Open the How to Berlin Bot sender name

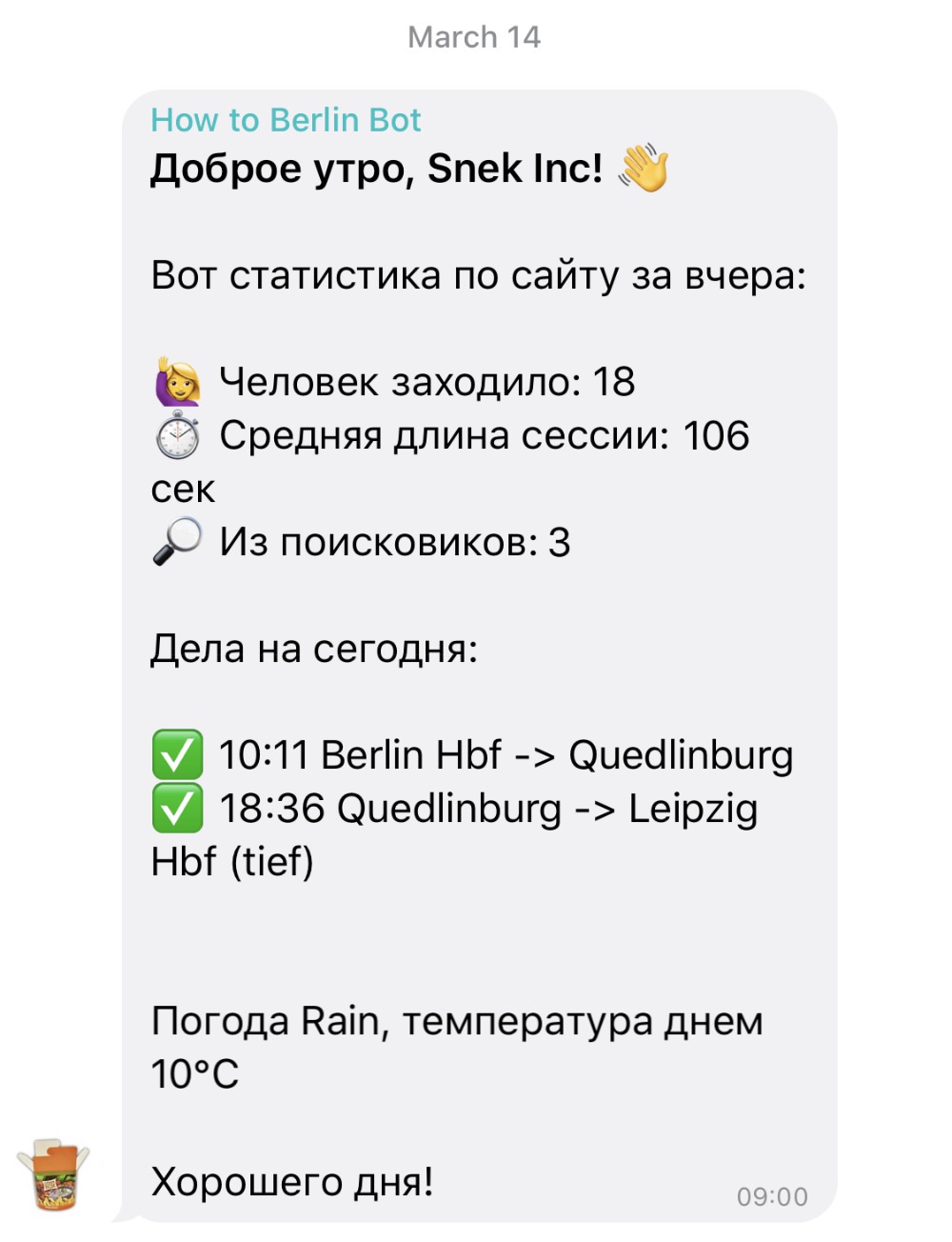(x=286, y=121)
